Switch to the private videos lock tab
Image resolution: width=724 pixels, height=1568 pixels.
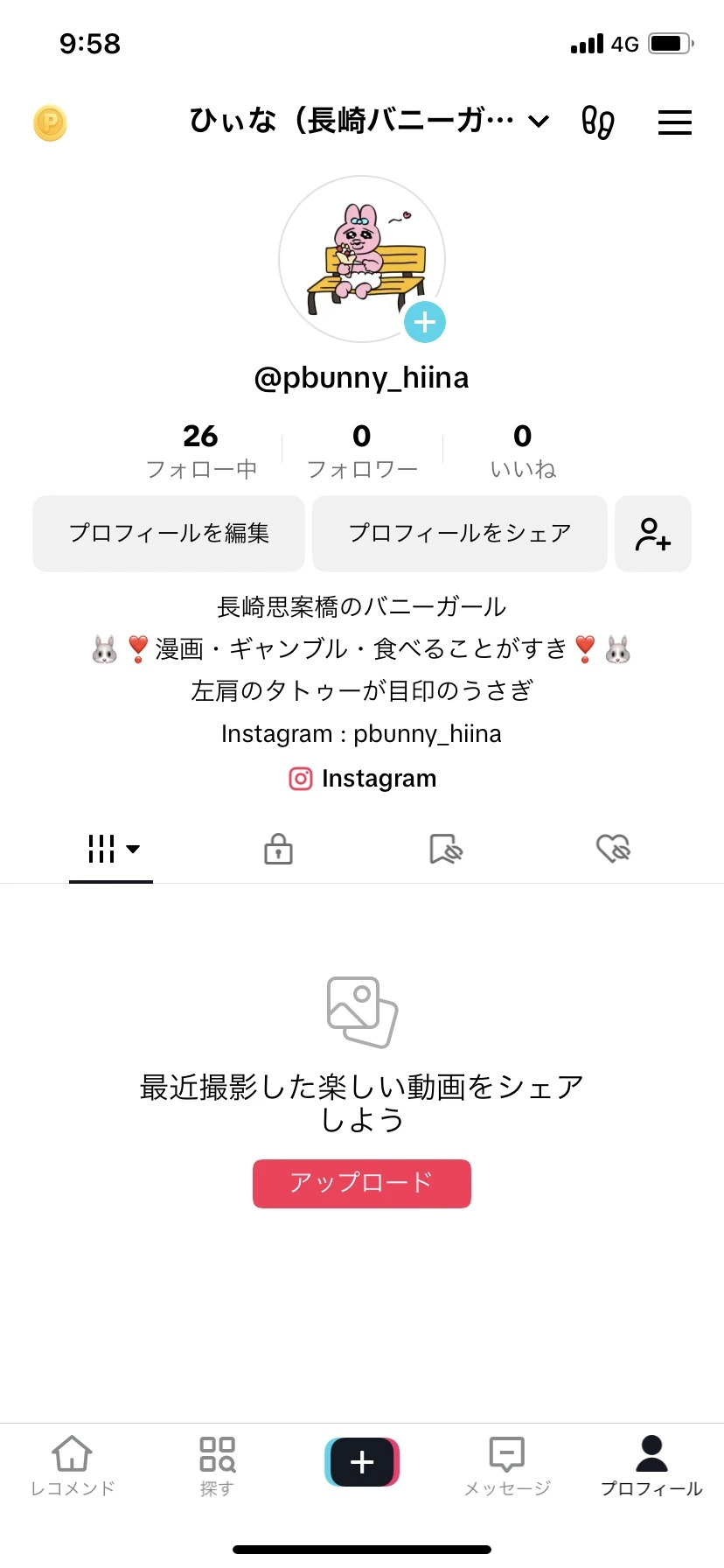278,849
